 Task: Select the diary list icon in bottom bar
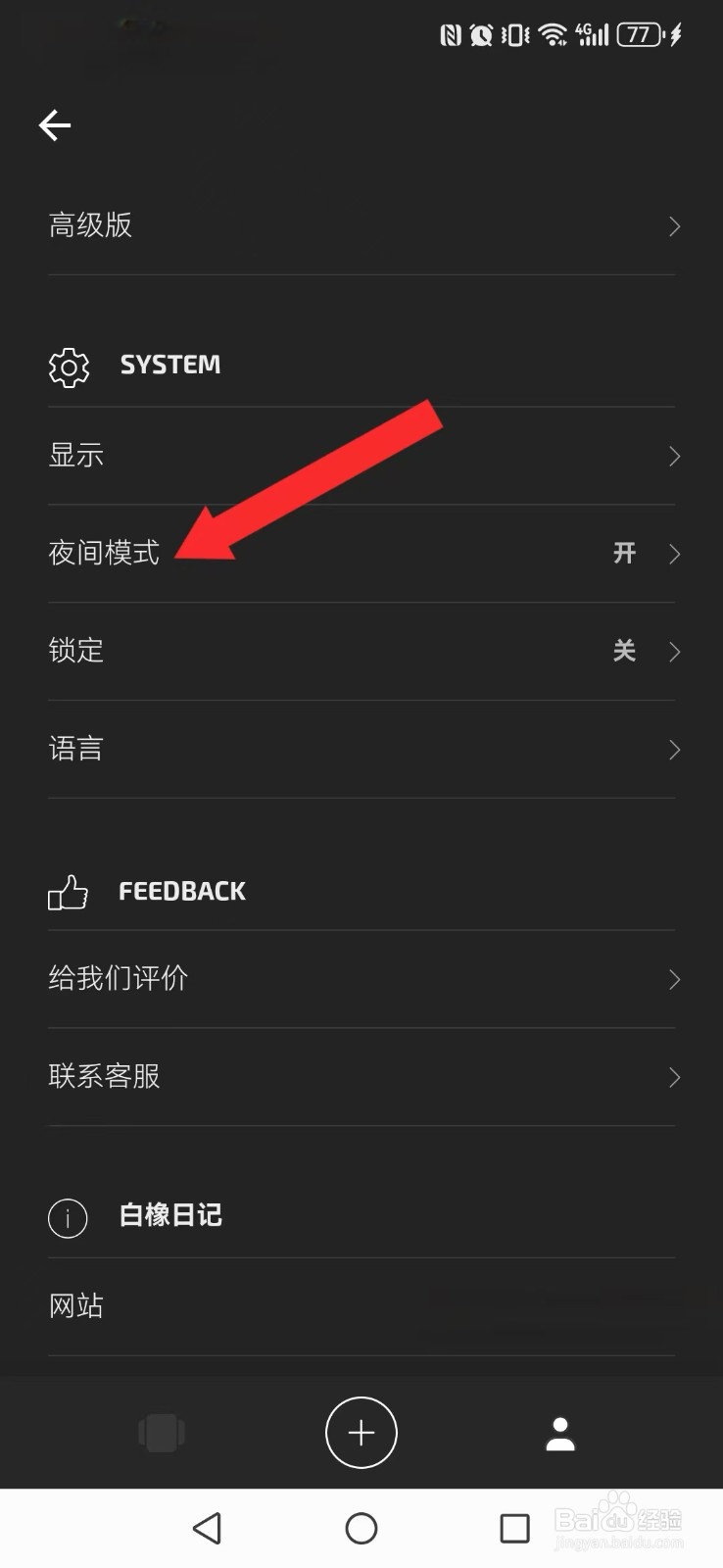pos(162,1432)
